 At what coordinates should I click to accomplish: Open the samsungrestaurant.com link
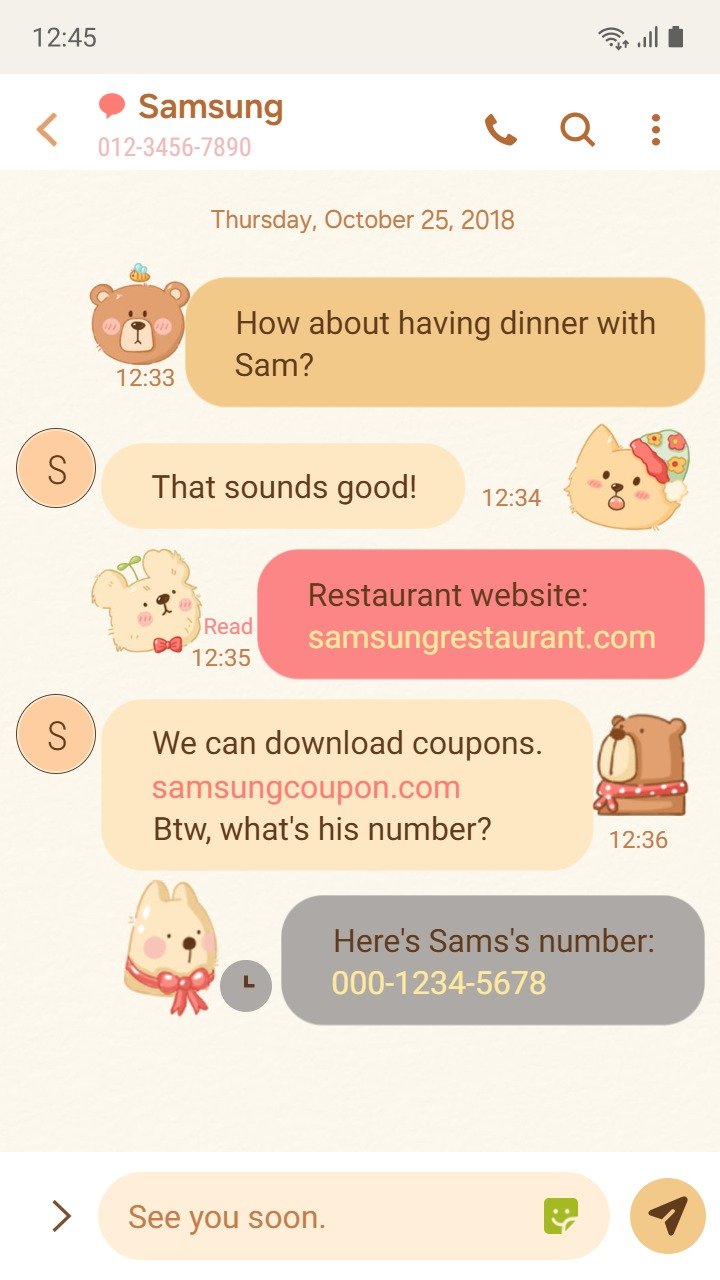pyautogui.click(x=481, y=637)
